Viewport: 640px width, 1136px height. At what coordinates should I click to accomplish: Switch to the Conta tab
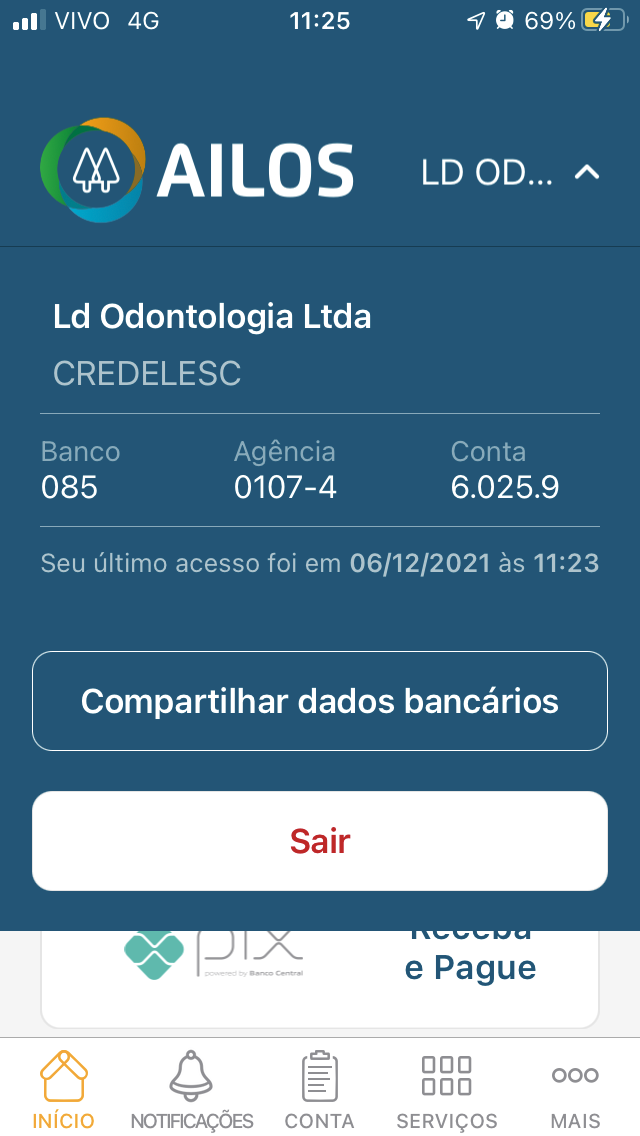click(320, 1089)
